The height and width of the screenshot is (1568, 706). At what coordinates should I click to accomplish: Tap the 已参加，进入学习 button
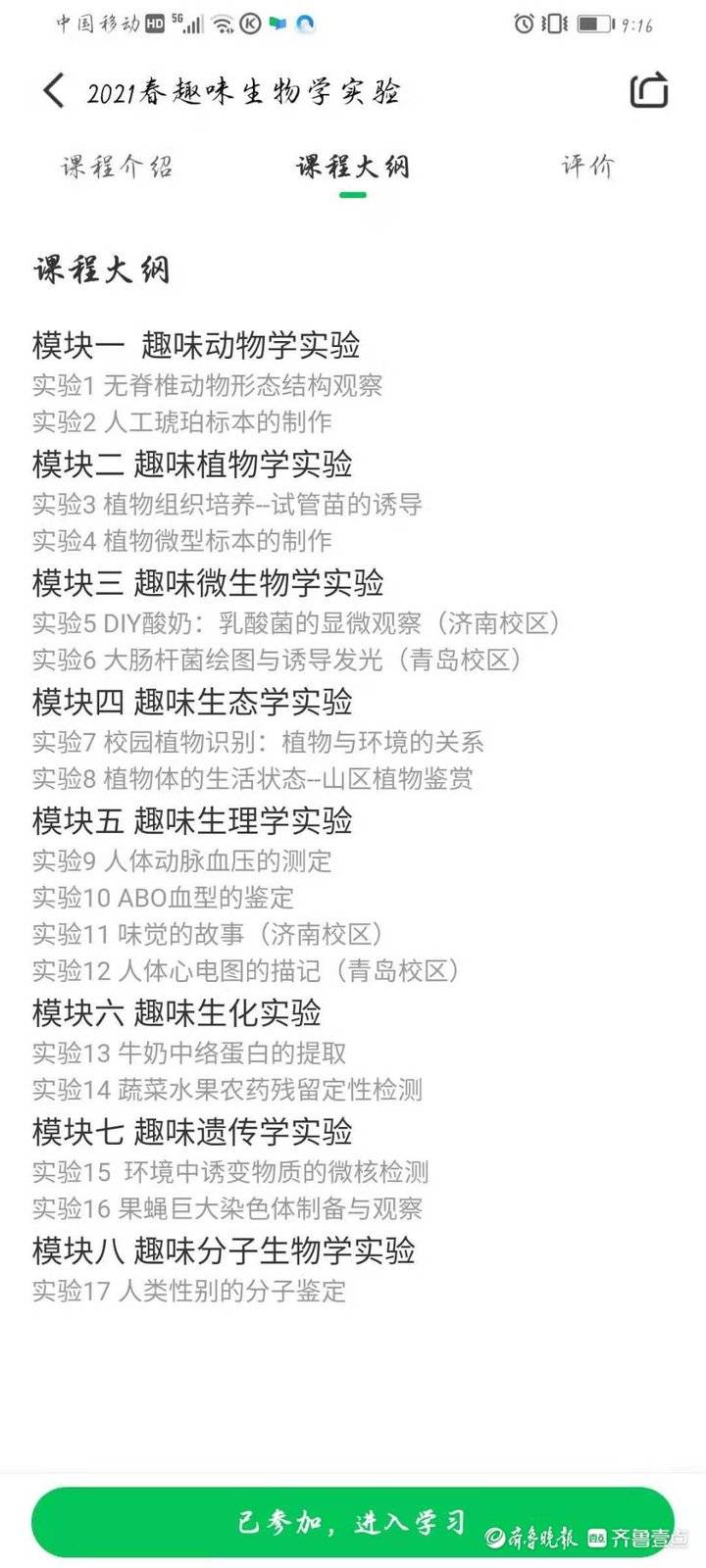(x=353, y=1522)
